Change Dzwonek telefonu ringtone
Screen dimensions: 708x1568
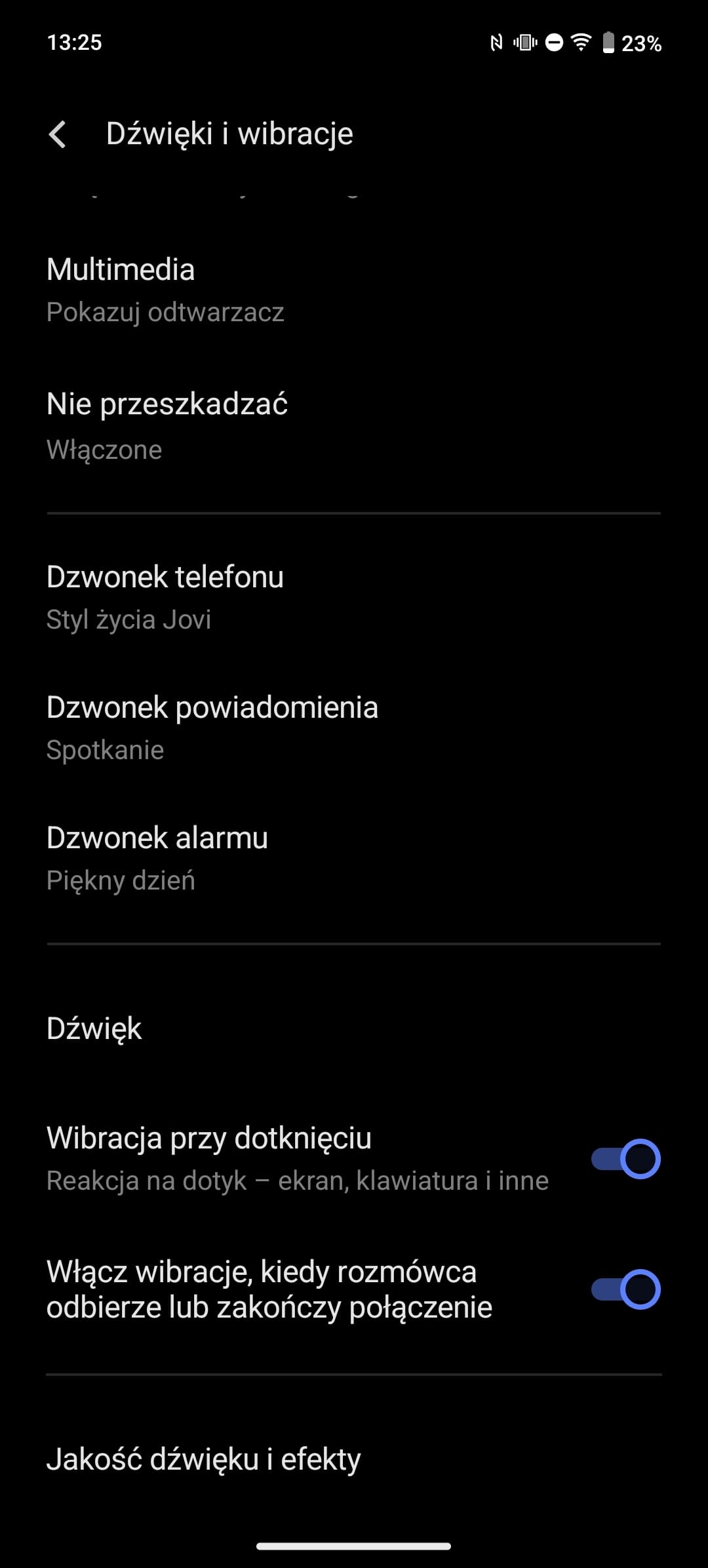(x=354, y=597)
